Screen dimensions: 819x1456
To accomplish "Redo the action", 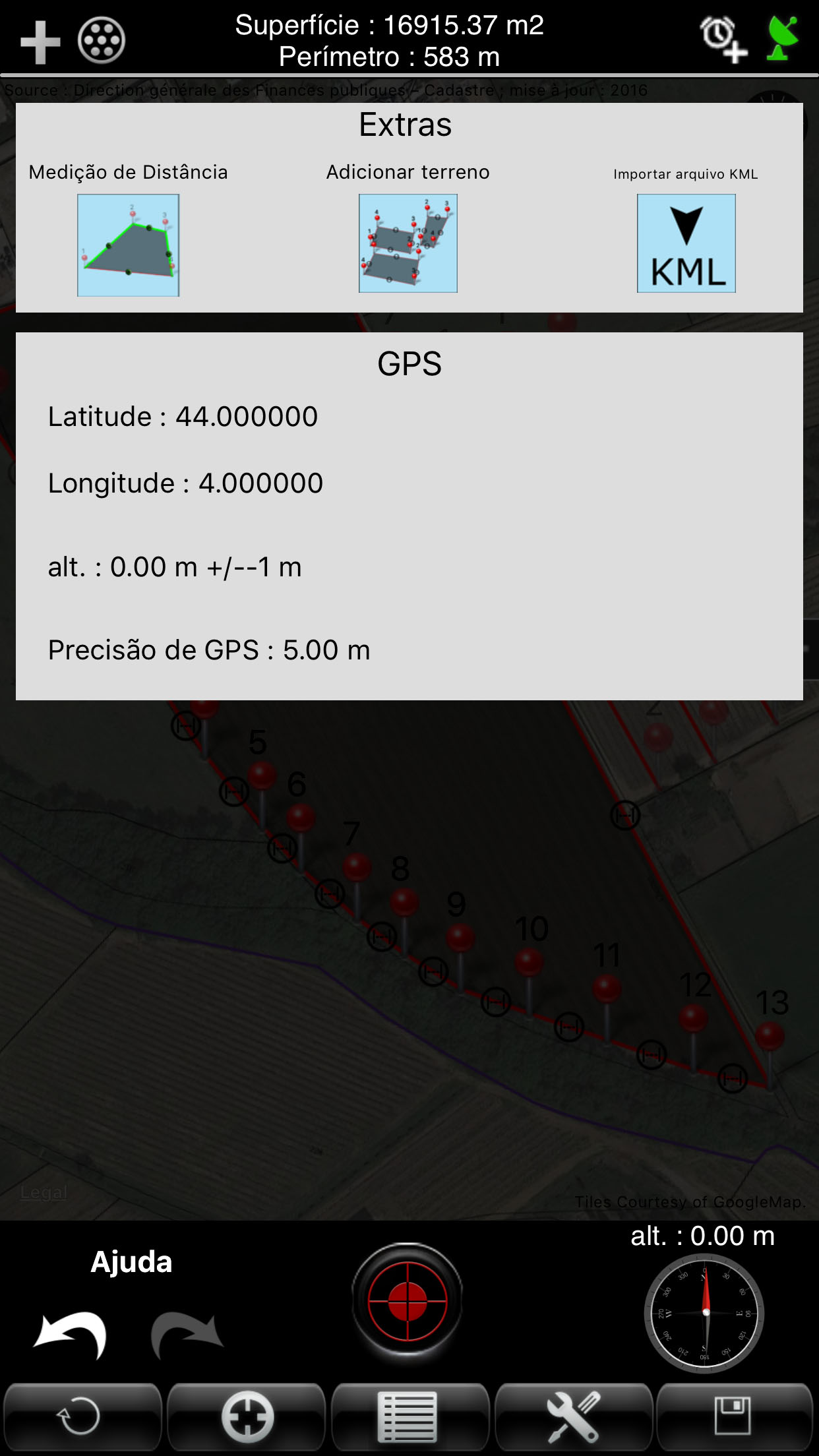I will 187,1335.
